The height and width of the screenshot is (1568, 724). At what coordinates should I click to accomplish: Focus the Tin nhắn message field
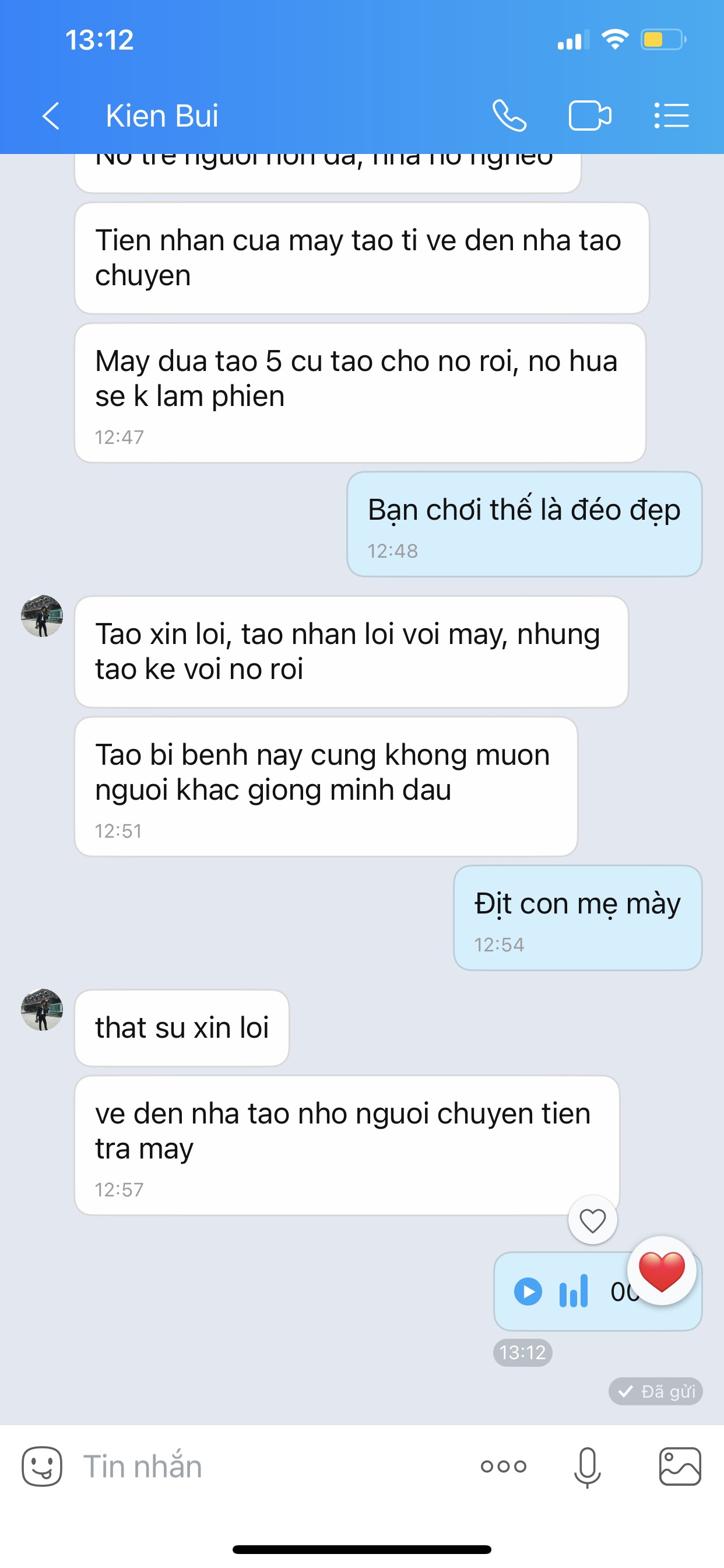[268, 1466]
